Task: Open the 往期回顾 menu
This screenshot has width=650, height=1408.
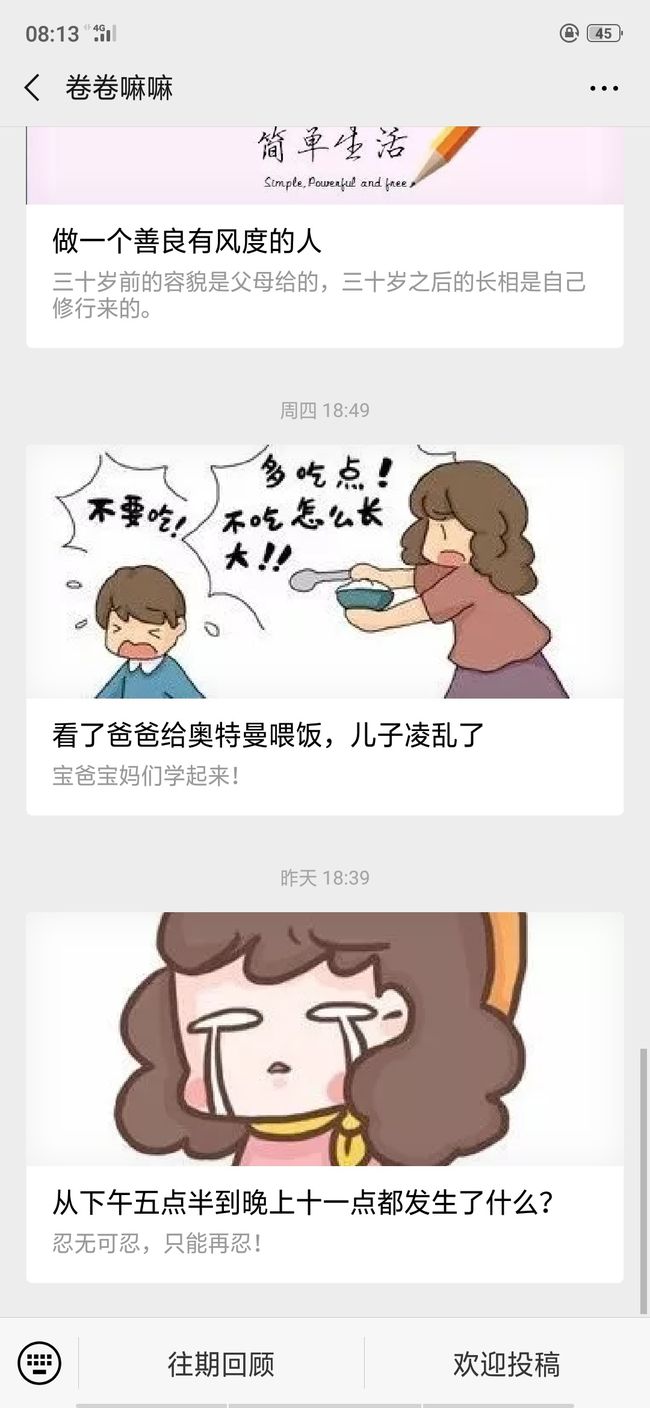Action: tap(221, 1364)
